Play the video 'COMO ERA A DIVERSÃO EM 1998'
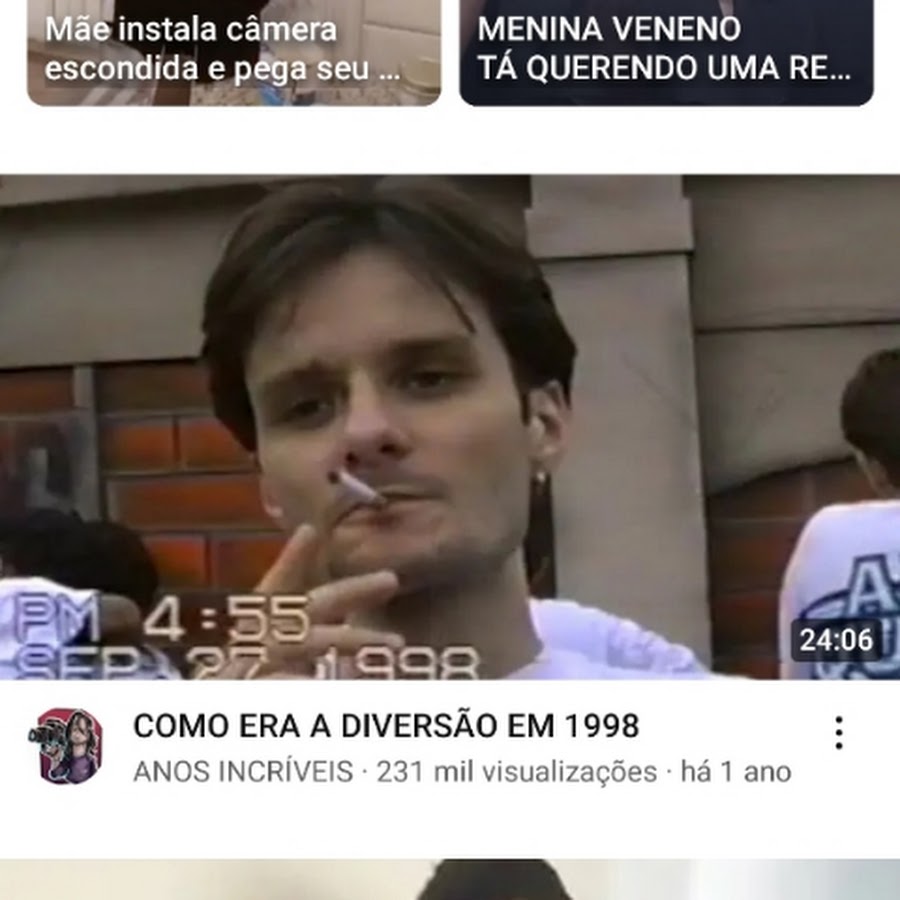Viewport: 900px width, 900px height. (x=450, y=428)
